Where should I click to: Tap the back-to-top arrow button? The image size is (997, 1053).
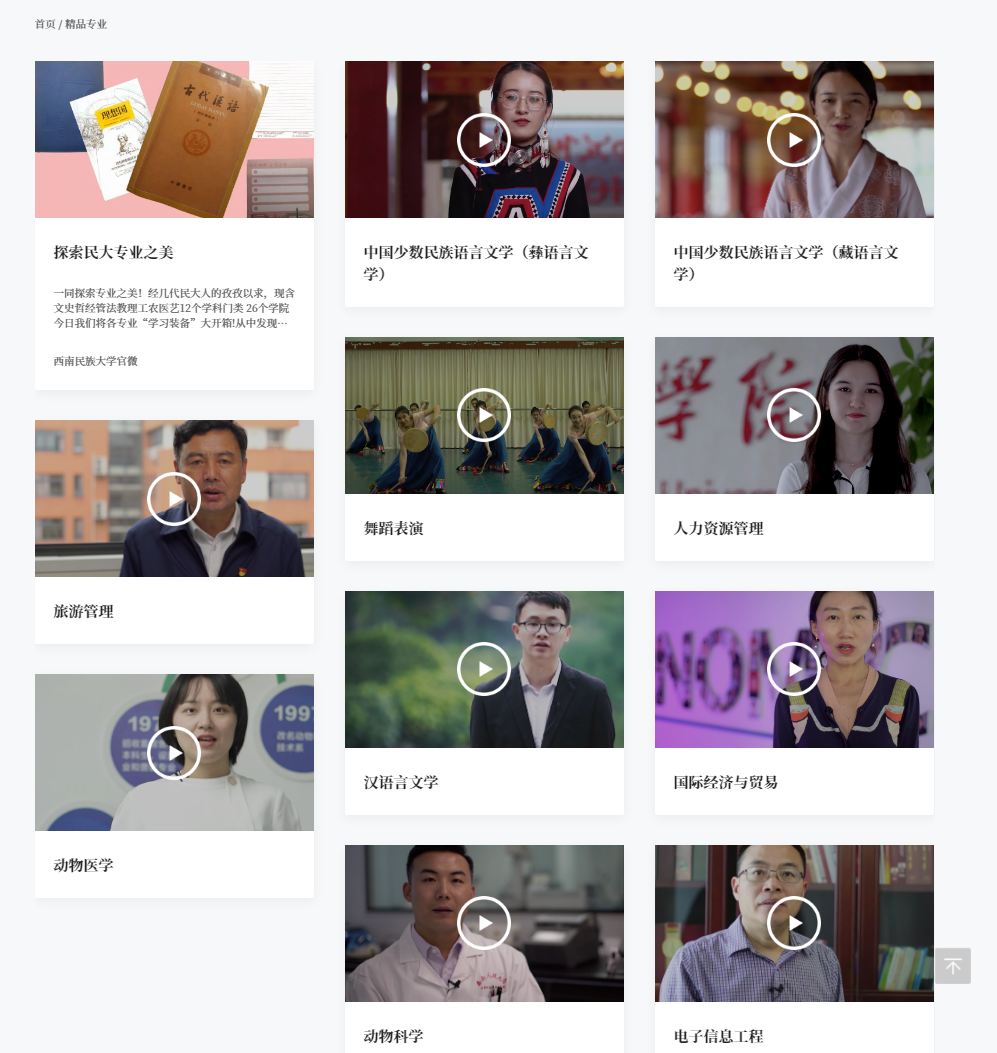(x=953, y=966)
